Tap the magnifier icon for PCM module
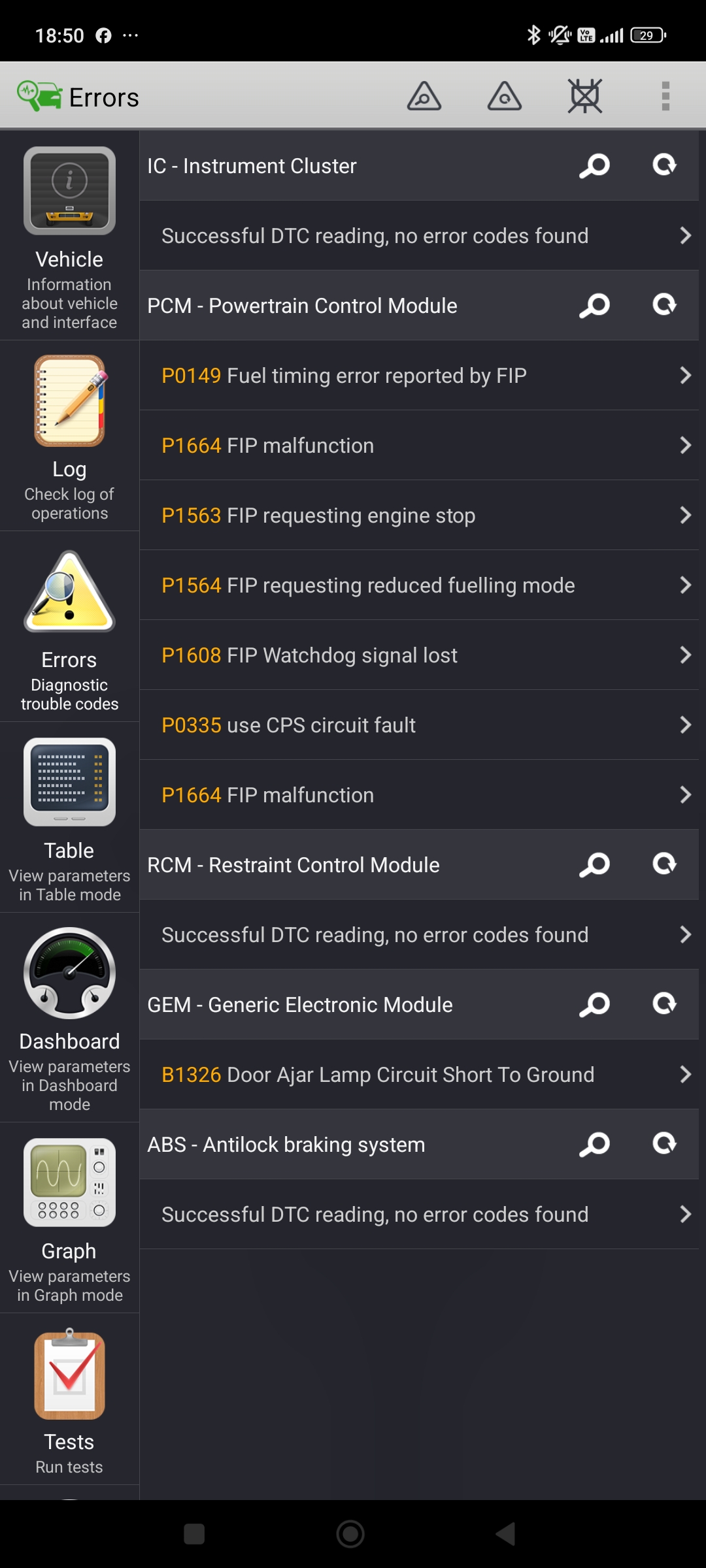The image size is (706, 1568). tap(595, 305)
